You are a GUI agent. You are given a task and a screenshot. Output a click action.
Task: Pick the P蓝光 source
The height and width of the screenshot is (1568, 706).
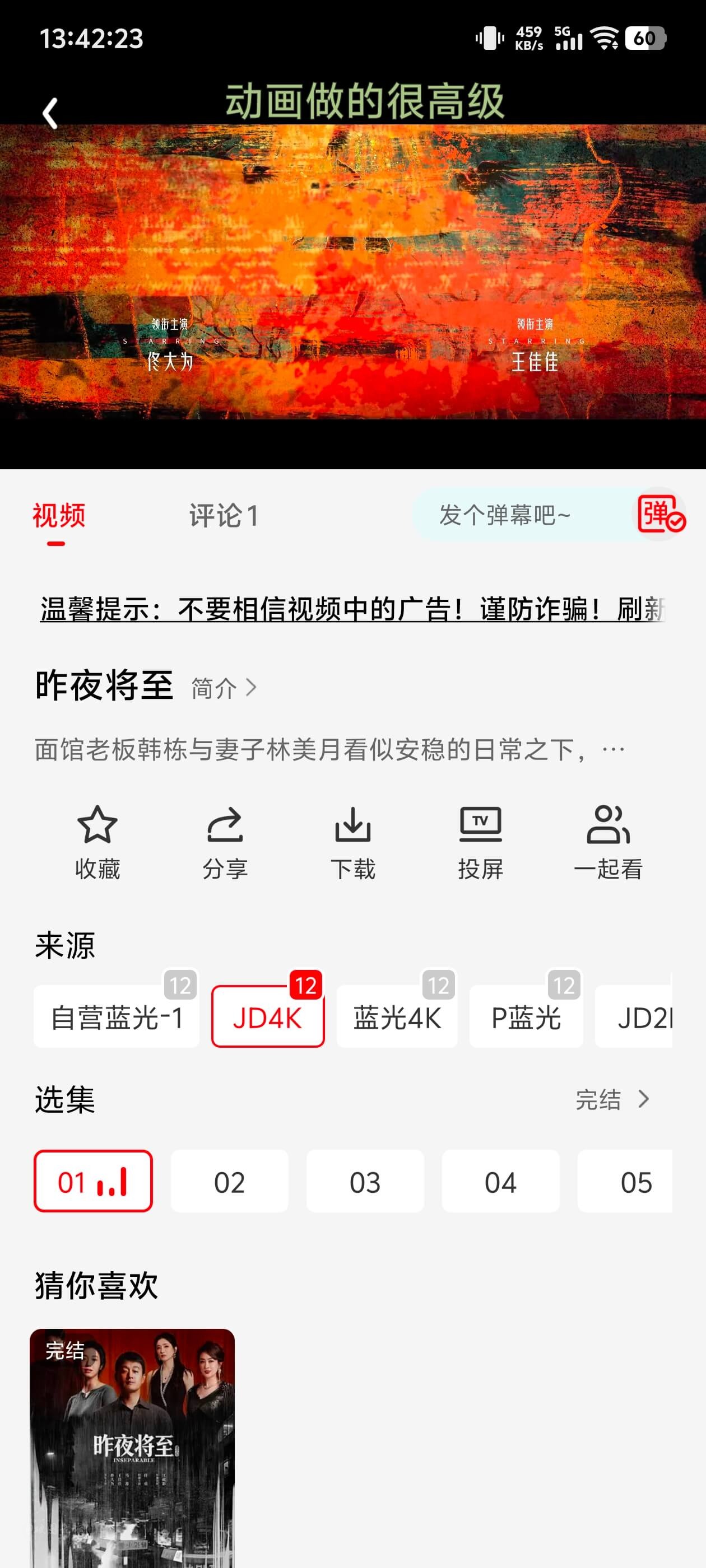[x=526, y=1016]
